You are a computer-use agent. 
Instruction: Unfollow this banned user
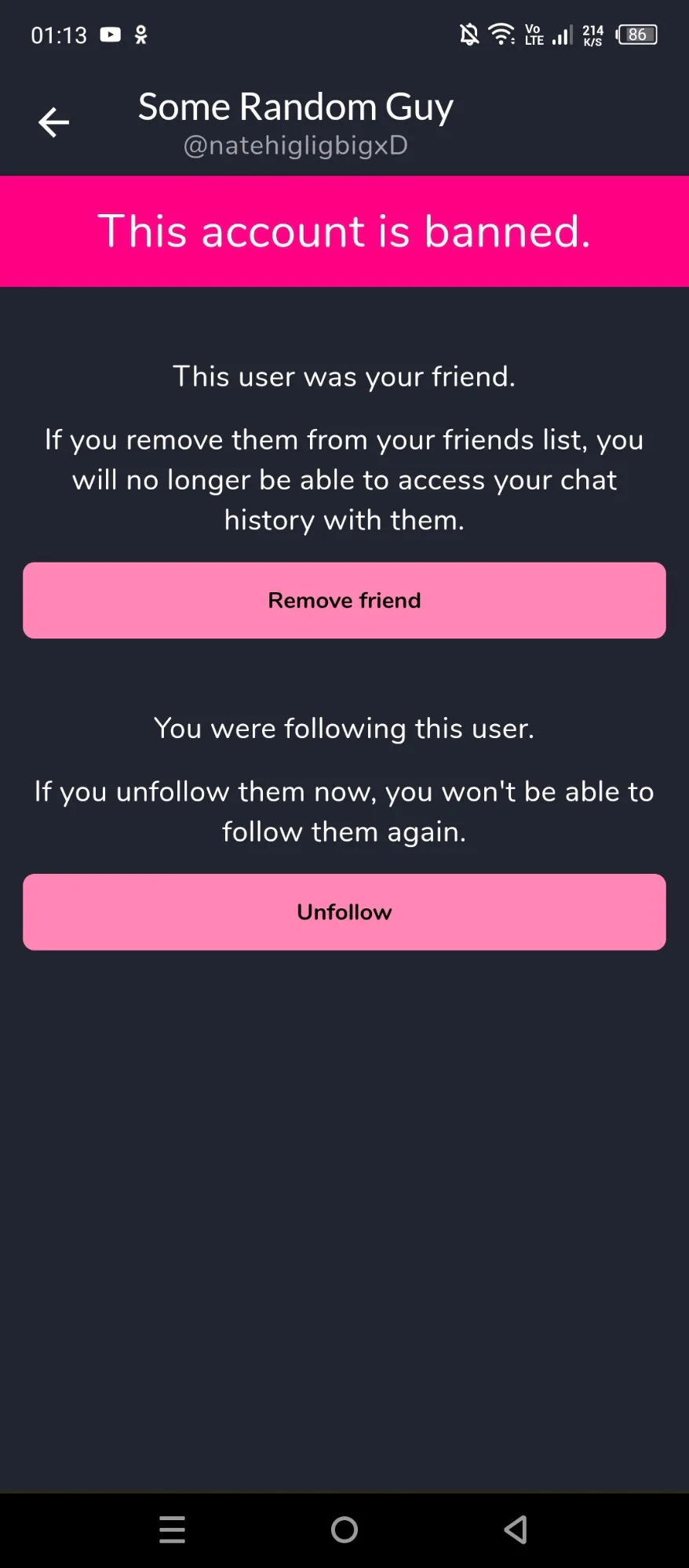(344, 912)
